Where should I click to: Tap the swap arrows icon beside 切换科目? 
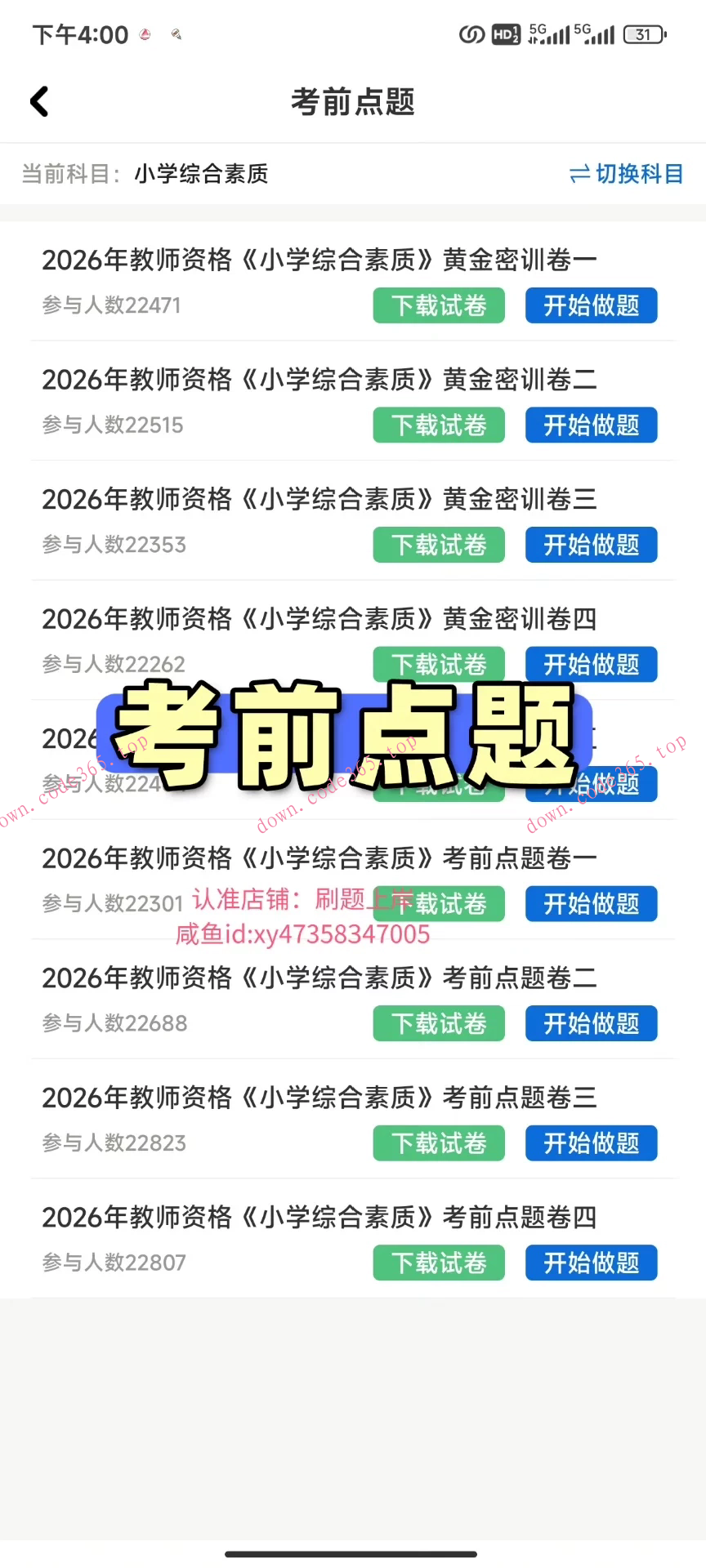pyautogui.click(x=578, y=174)
